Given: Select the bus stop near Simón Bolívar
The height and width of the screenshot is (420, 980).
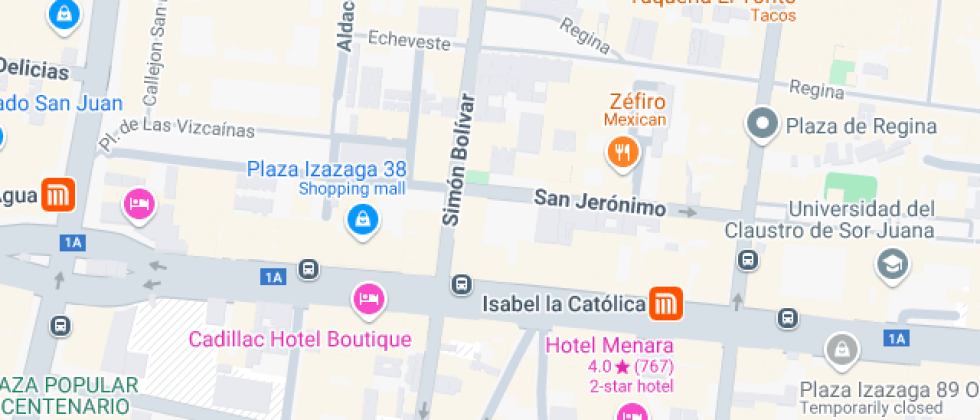Looking at the screenshot, I should tap(461, 285).
